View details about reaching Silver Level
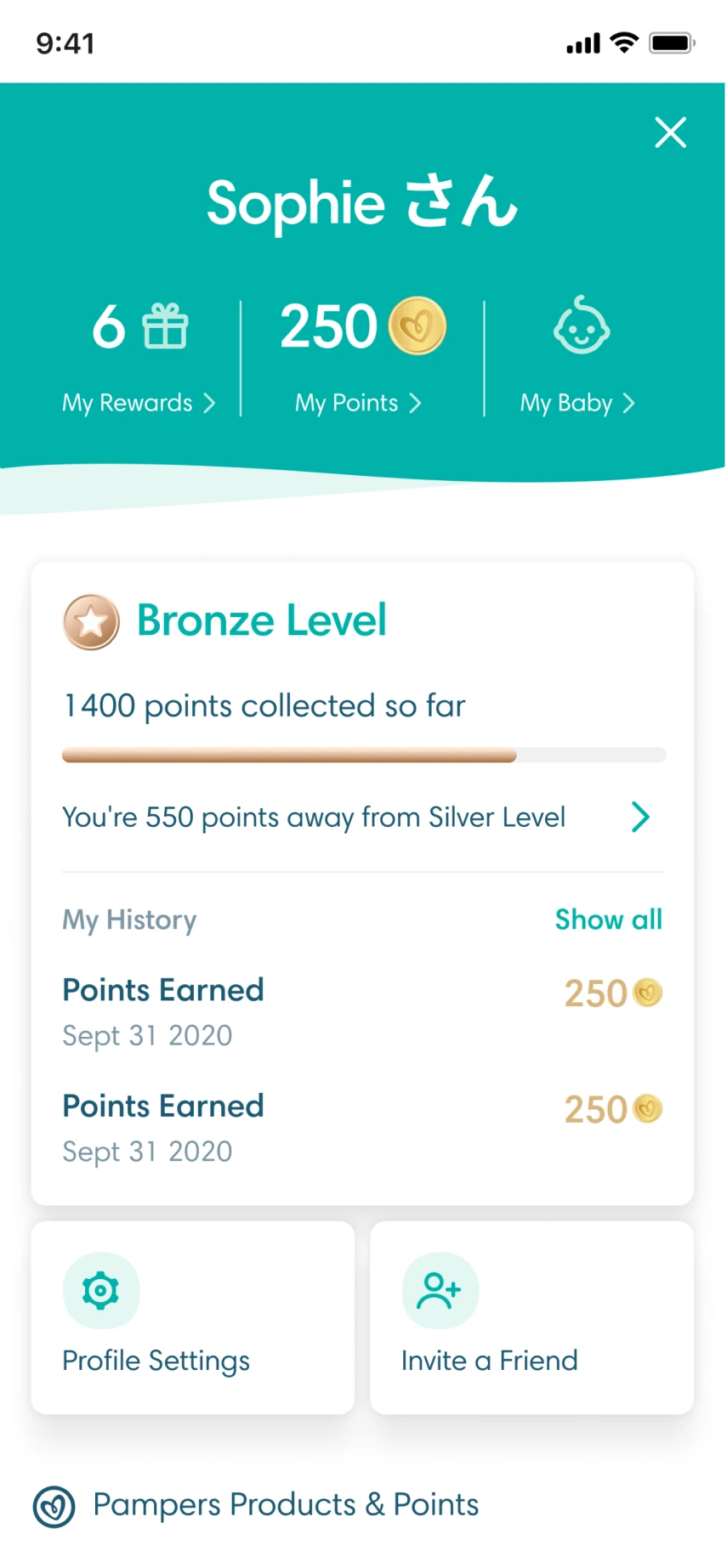The height and width of the screenshot is (1568, 727). click(639, 817)
